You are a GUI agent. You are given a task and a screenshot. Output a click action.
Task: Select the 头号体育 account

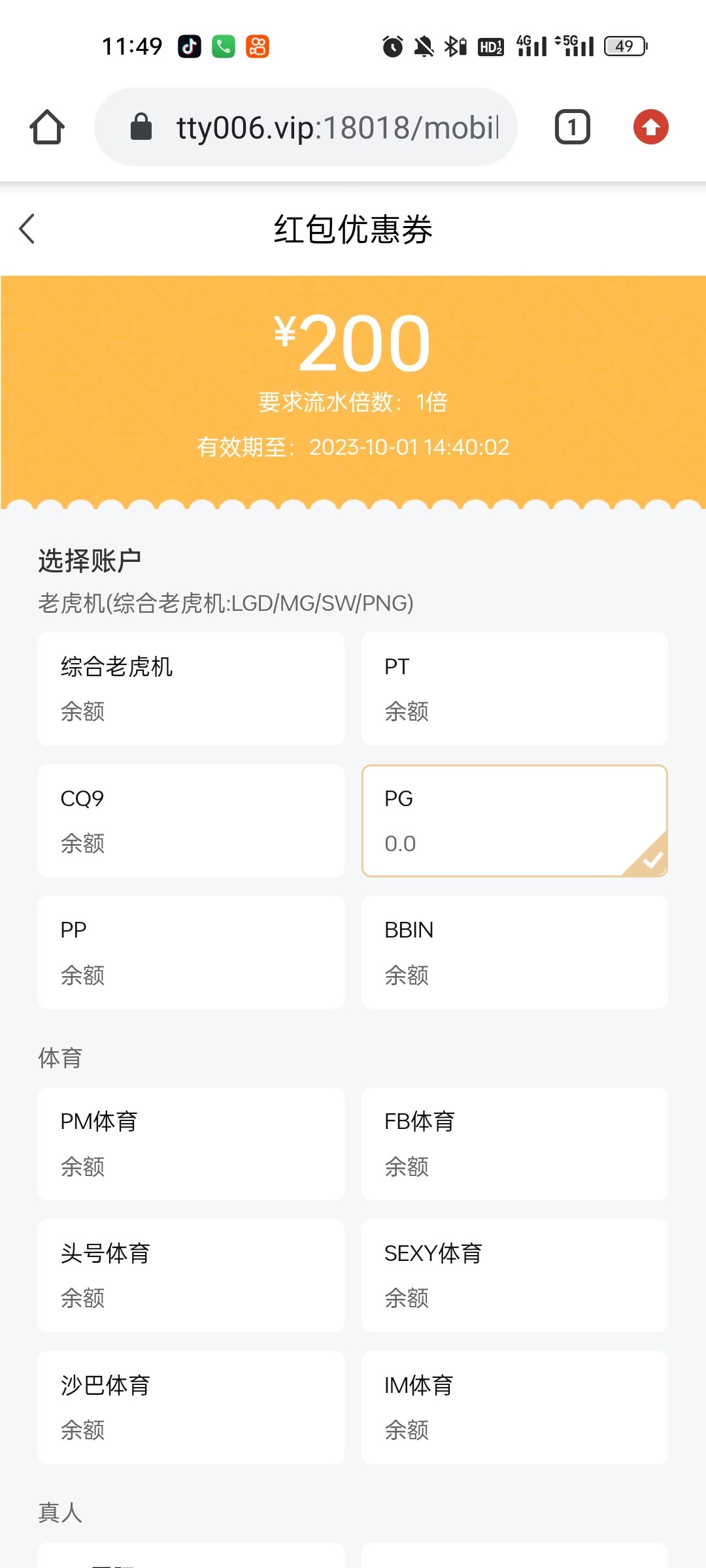(191, 1275)
